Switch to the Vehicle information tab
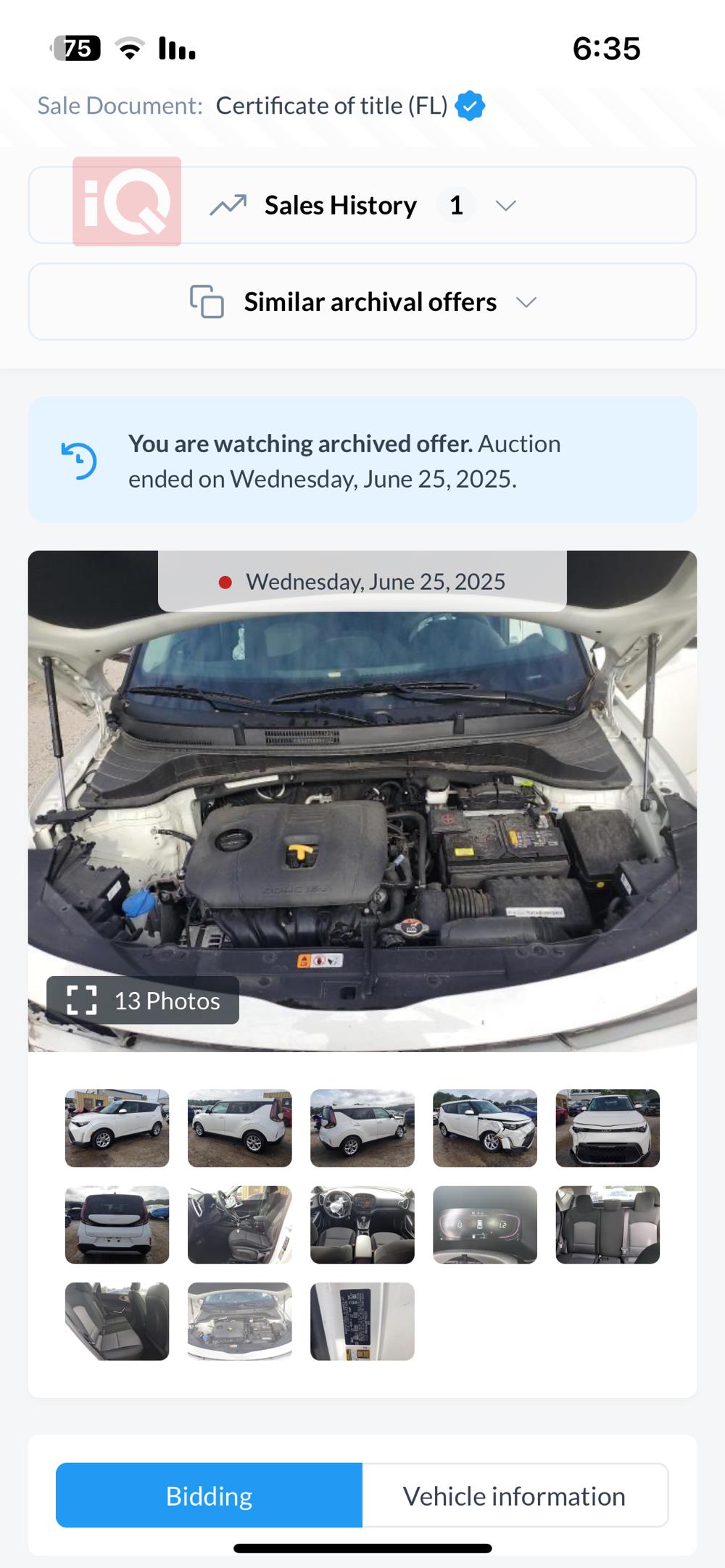 (514, 1495)
